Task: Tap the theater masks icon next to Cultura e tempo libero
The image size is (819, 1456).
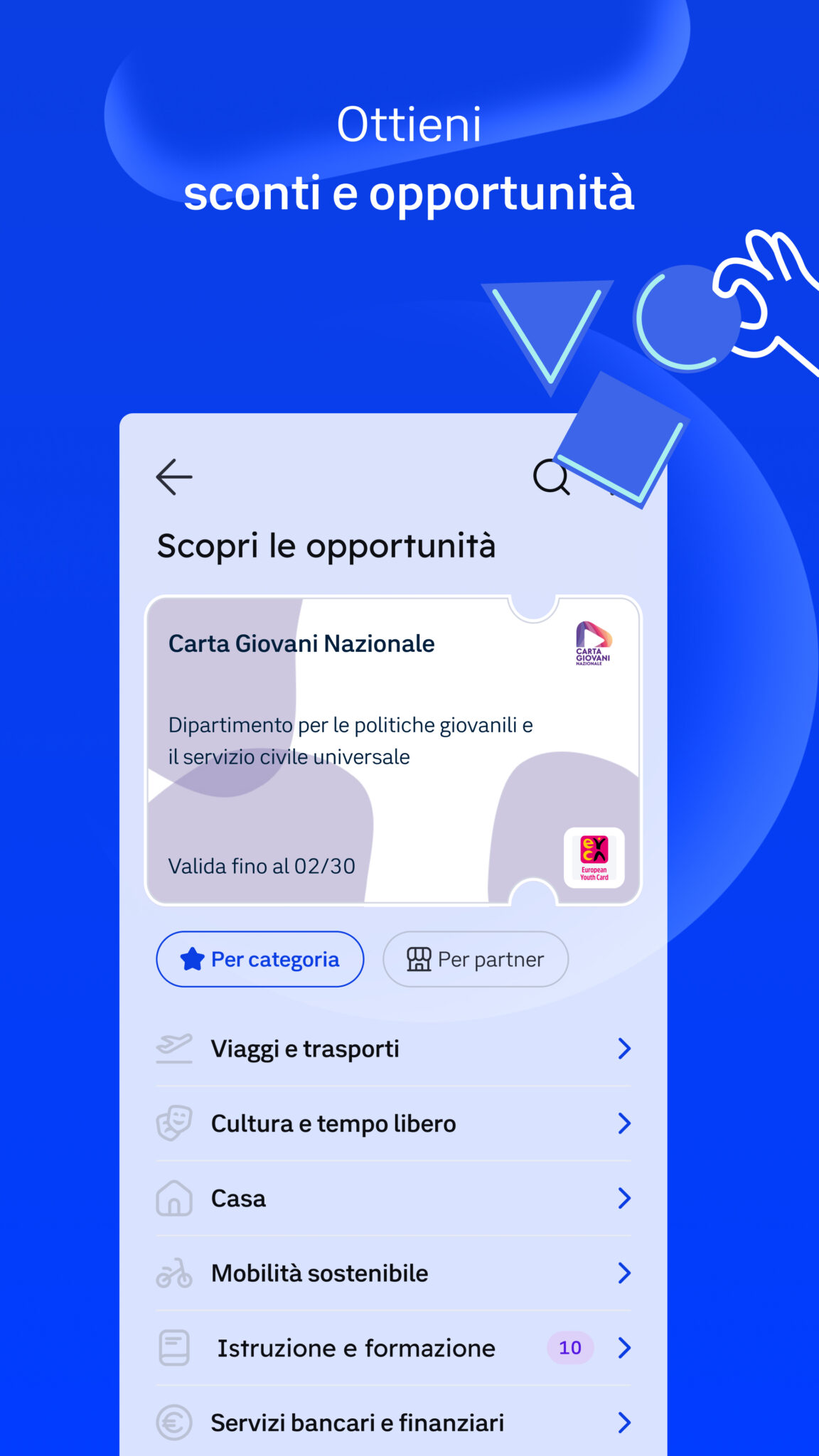Action: coord(173,1123)
